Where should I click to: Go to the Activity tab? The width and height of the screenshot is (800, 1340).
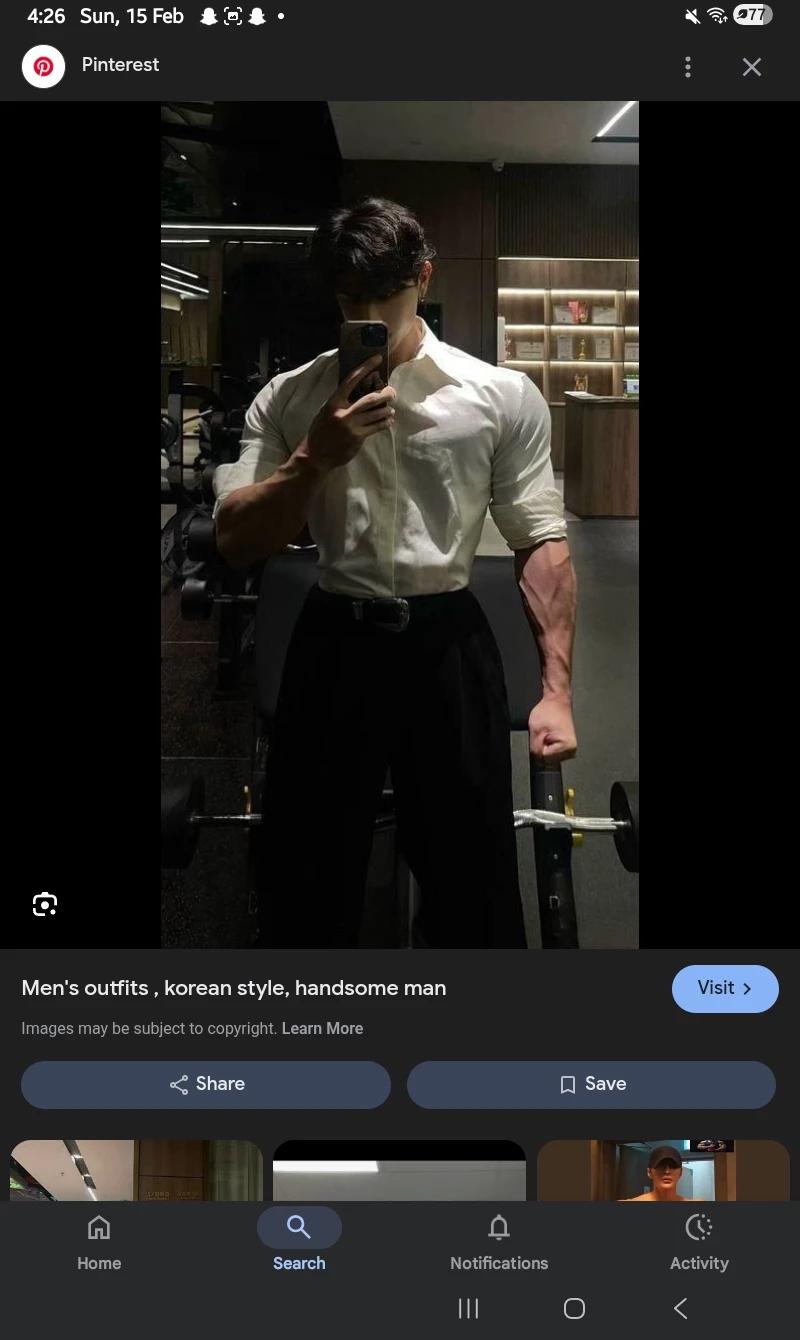tap(699, 1242)
